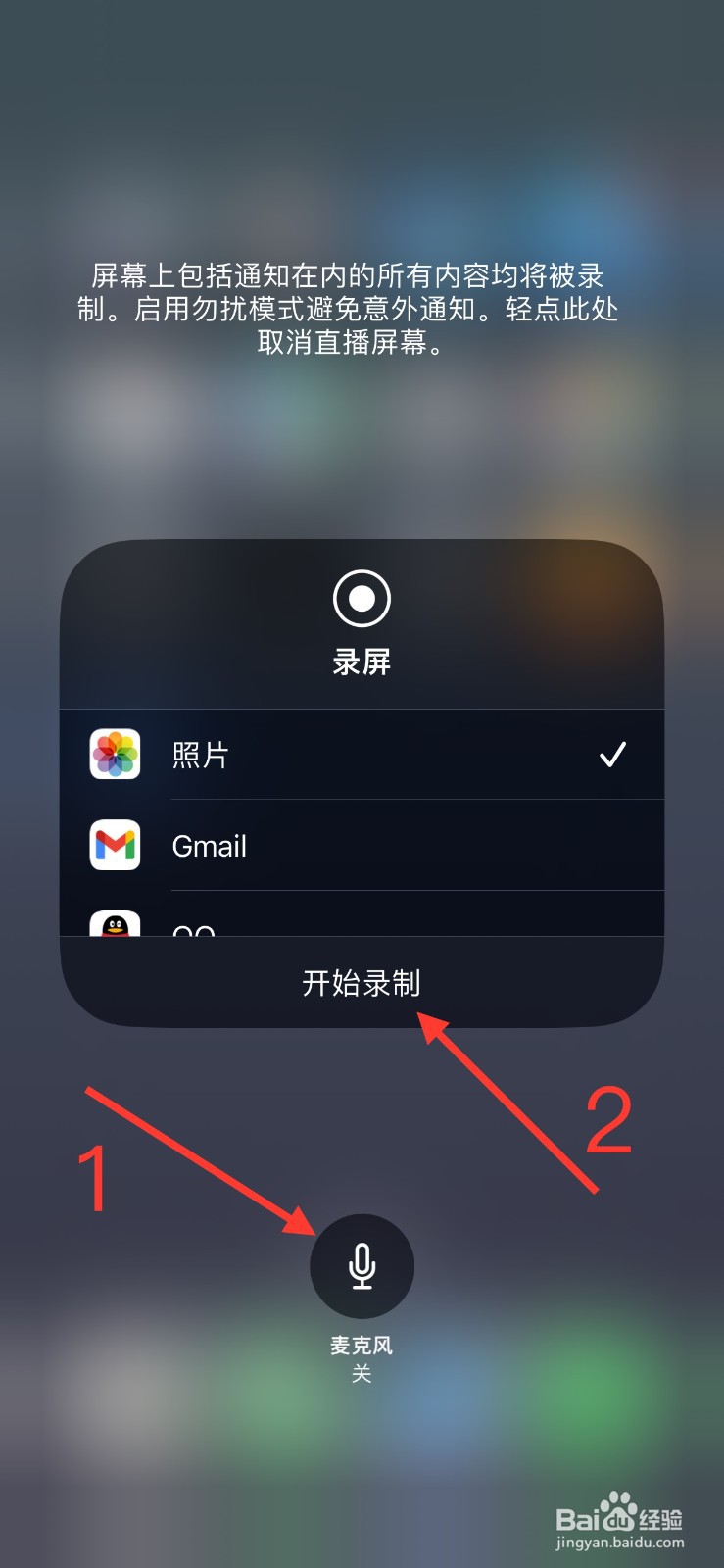Image resolution: width=724 pixels, height=1568 pixels.
Task: Tap the Gmail app icon
Action: [x=114, y=845]
